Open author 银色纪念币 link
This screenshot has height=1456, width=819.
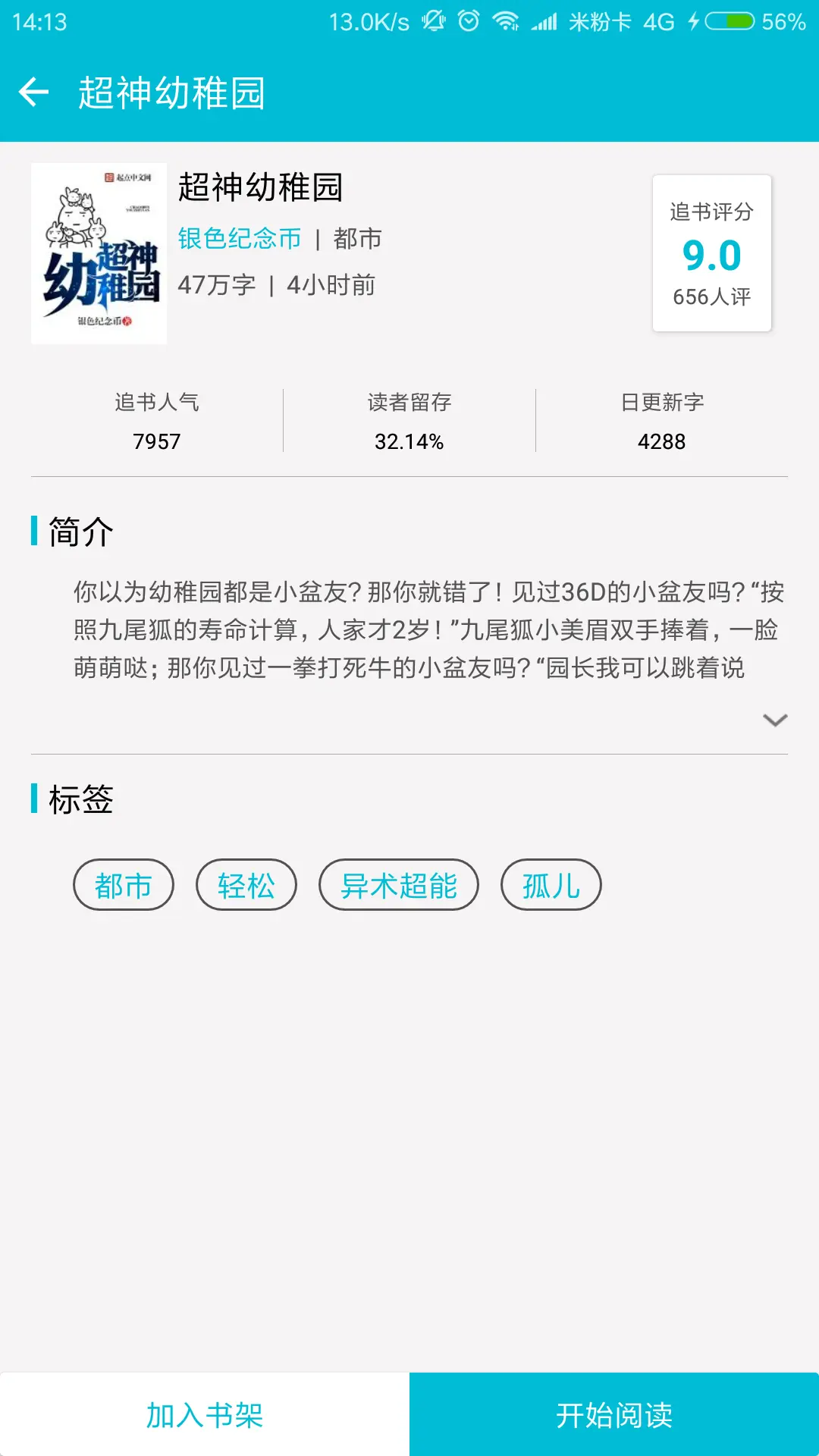240,239
